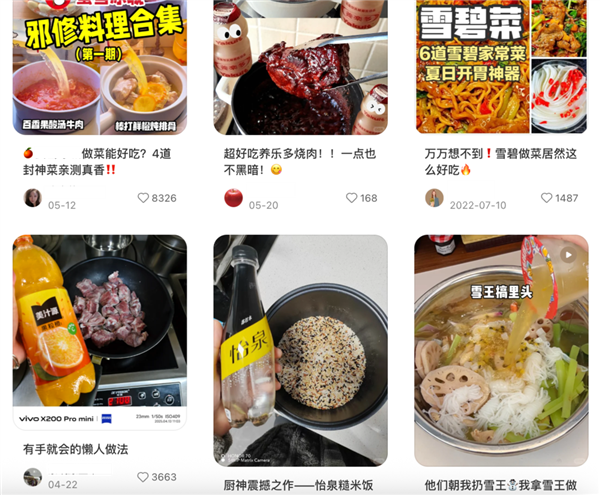This screenshot has height=495, width=600.
Task: Like the post with 168 likes
Action: [351, 198]
